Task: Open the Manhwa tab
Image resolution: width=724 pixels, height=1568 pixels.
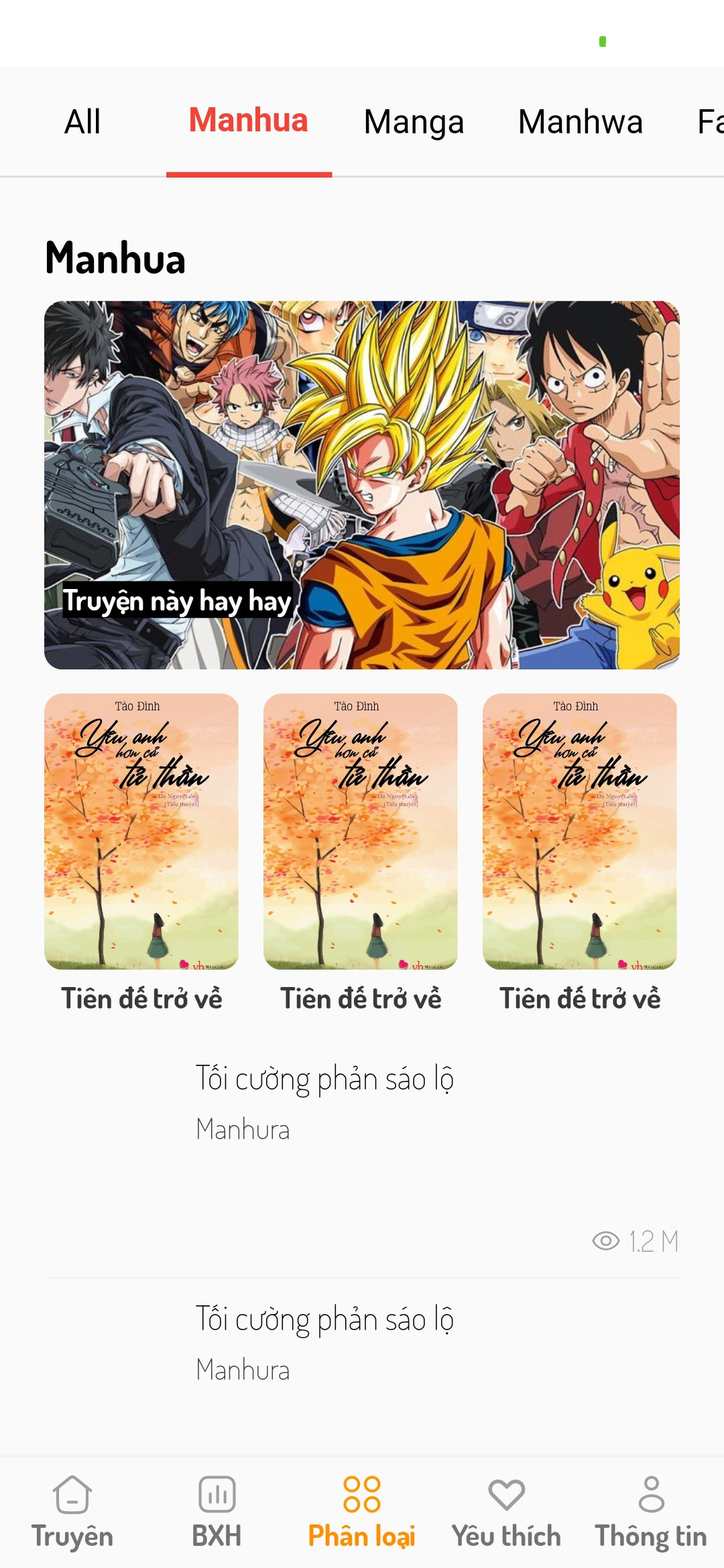Action: pyautogui.click(x=581, y=122)
